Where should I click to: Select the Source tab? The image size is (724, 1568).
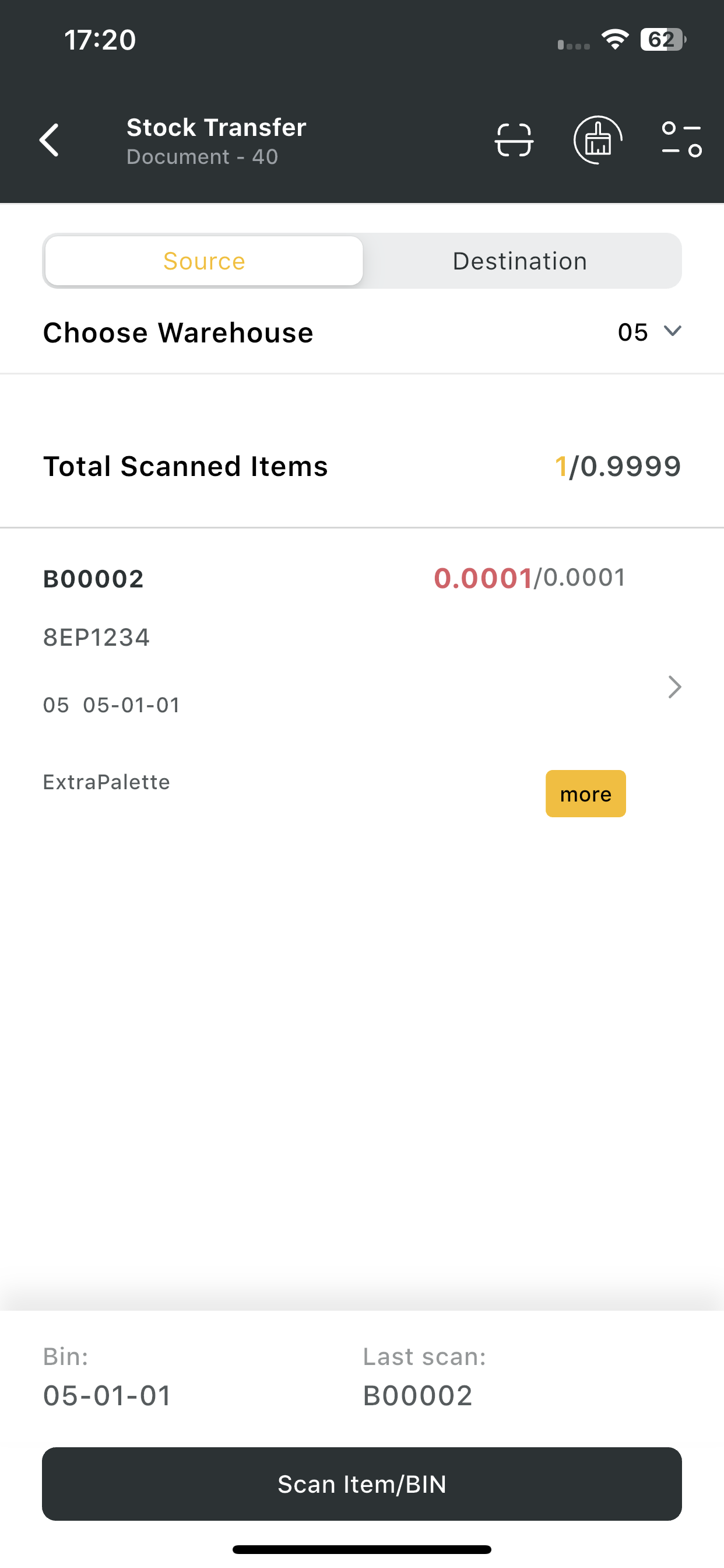coord(205,261)
